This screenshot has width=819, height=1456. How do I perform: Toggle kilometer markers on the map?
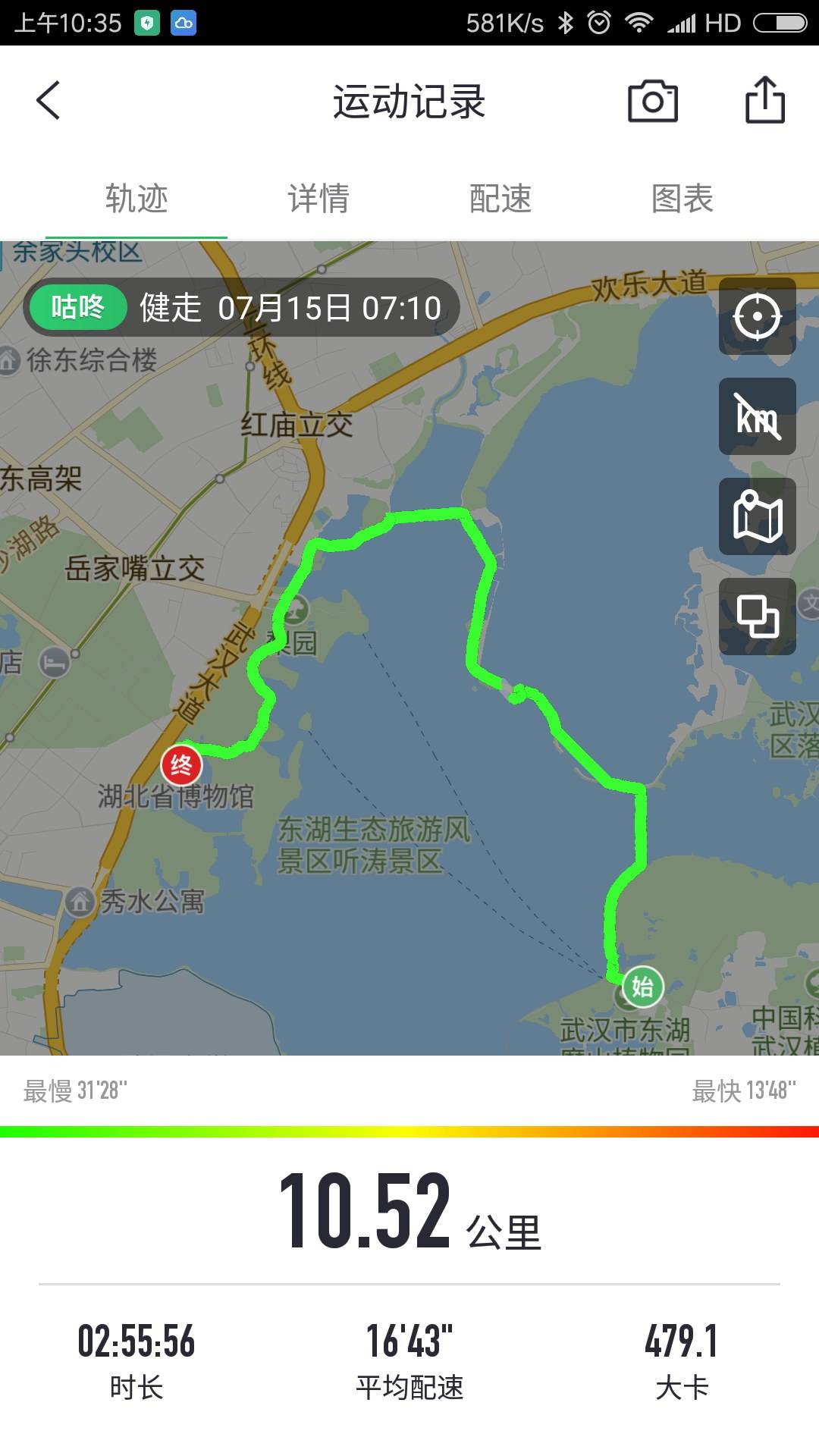click(757, 416)
